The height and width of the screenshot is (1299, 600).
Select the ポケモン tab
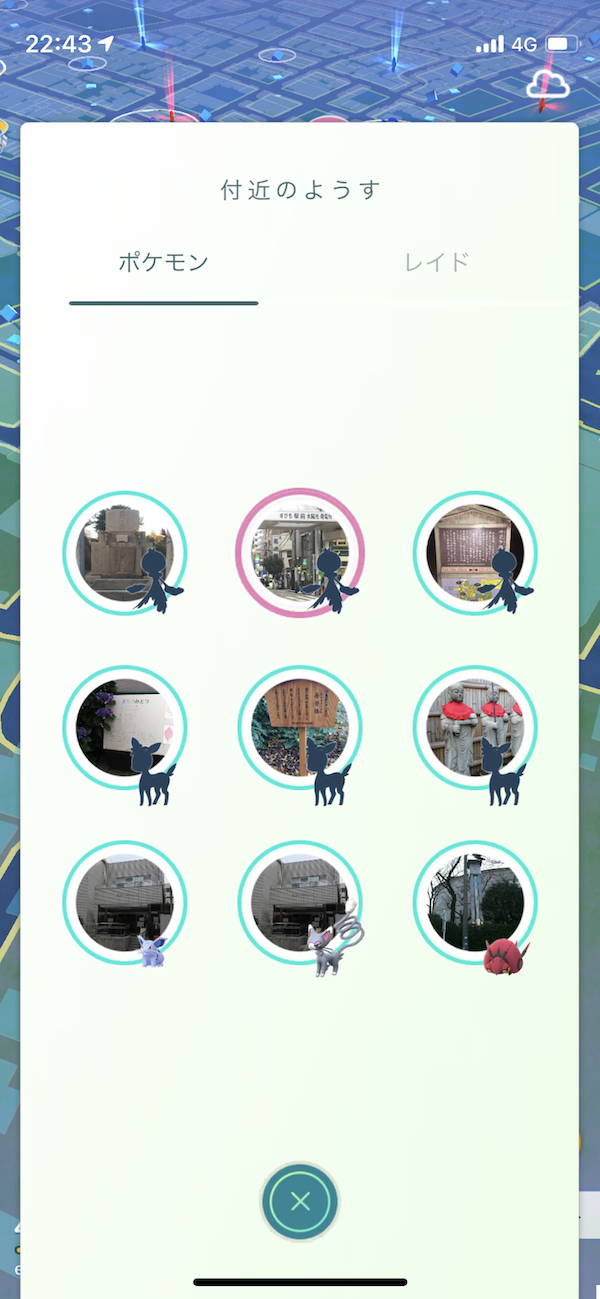[164, 263]
